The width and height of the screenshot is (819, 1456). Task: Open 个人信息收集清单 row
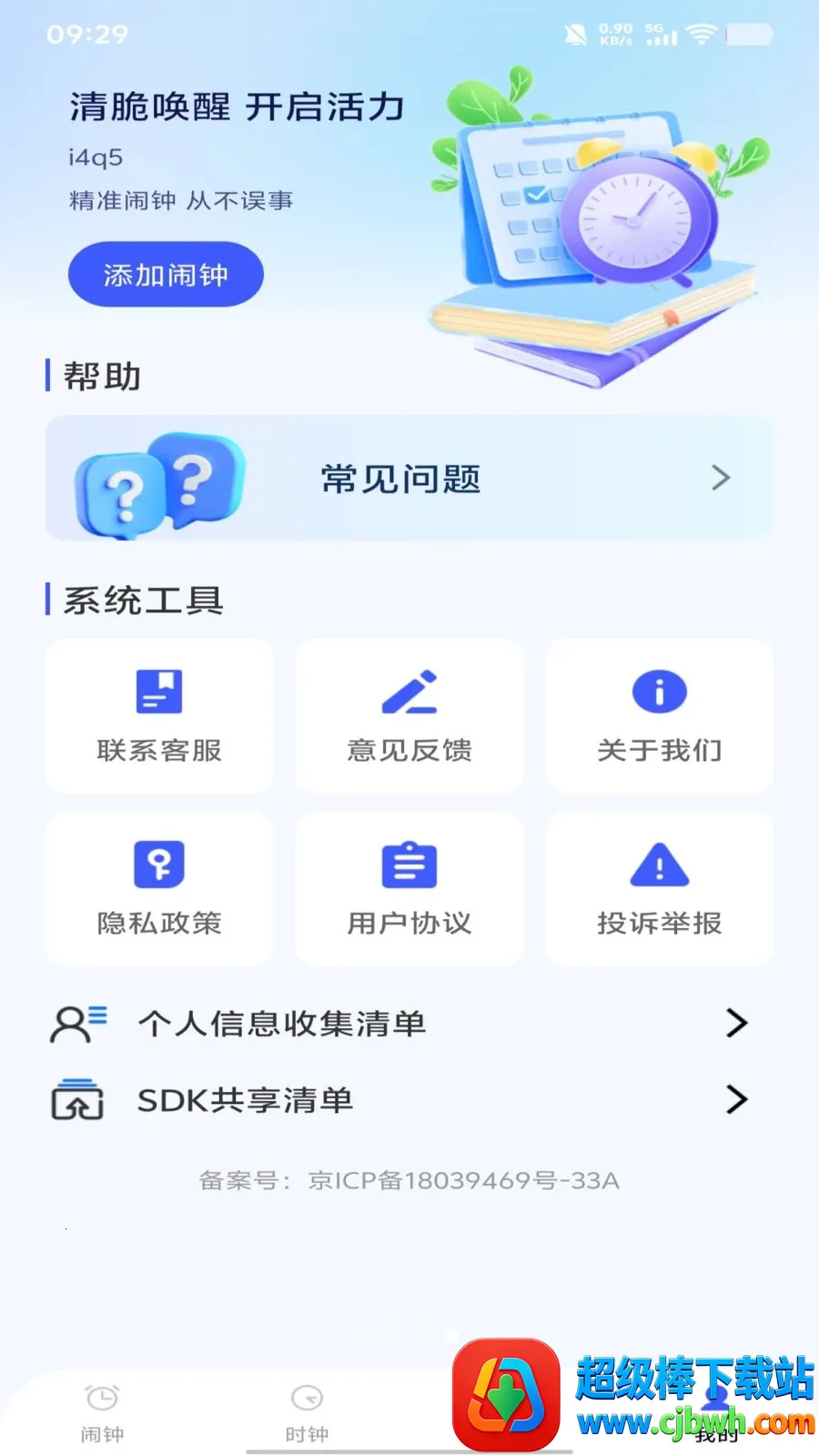[400, 1024]
